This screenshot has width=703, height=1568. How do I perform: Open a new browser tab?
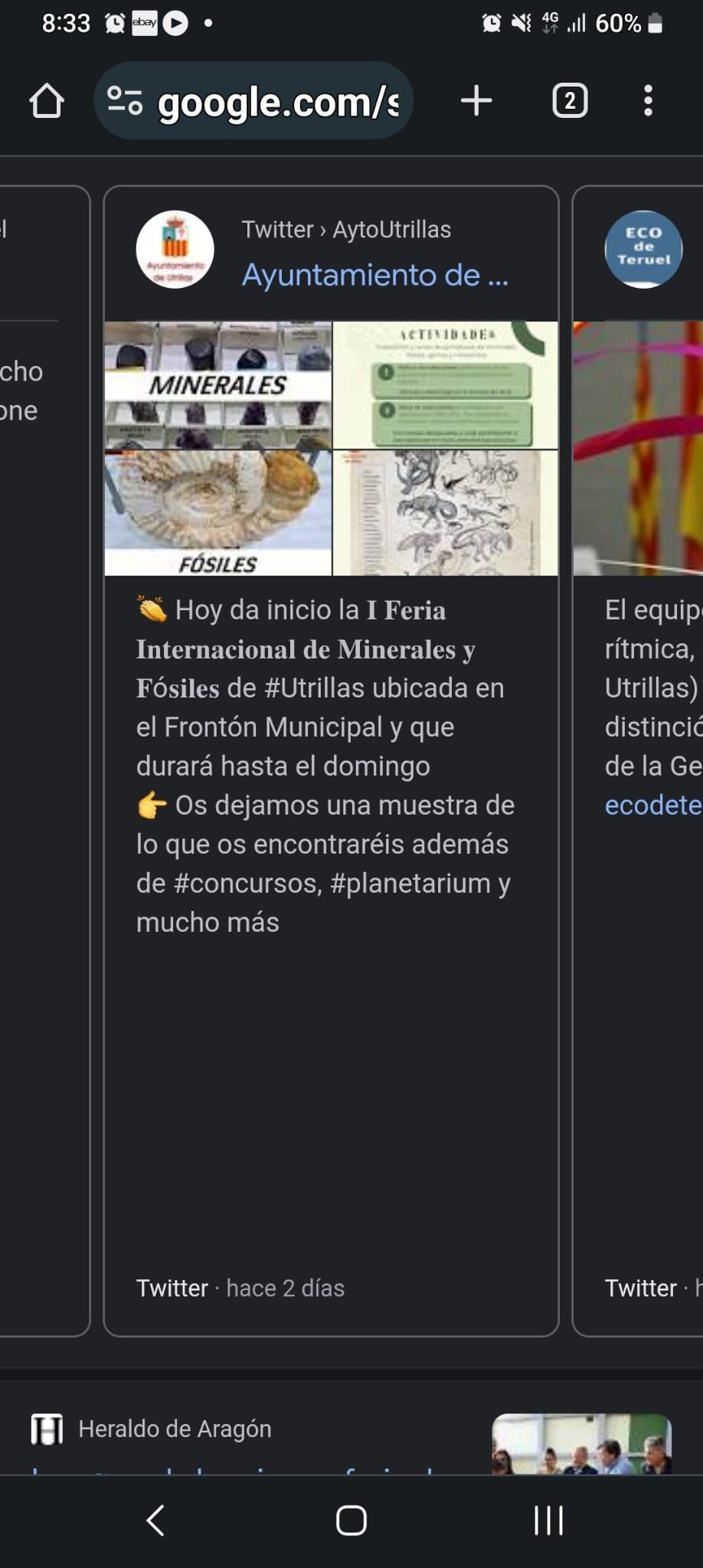476,101
